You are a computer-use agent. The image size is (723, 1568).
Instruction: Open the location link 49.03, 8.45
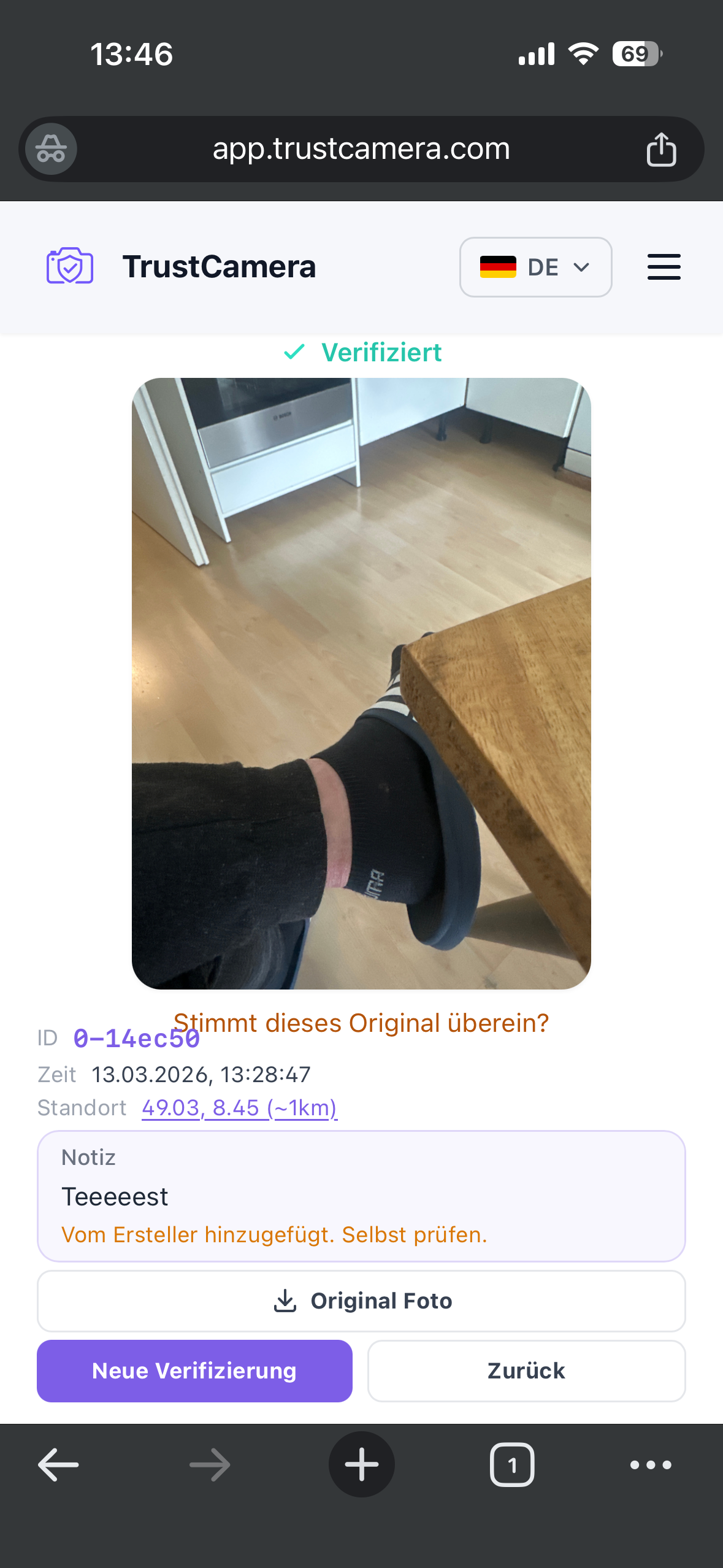tap(239, 1108)
